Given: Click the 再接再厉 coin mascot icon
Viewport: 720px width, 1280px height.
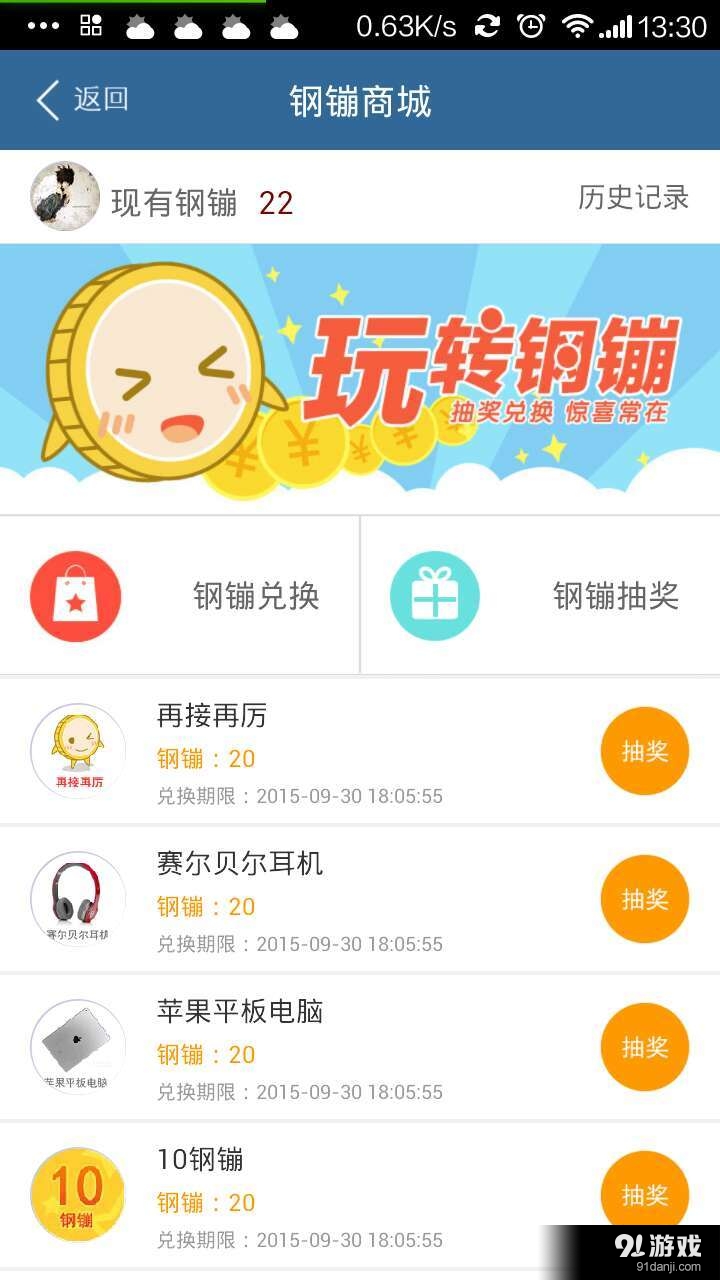Looking at the screenshot, I should pos(78,750).
